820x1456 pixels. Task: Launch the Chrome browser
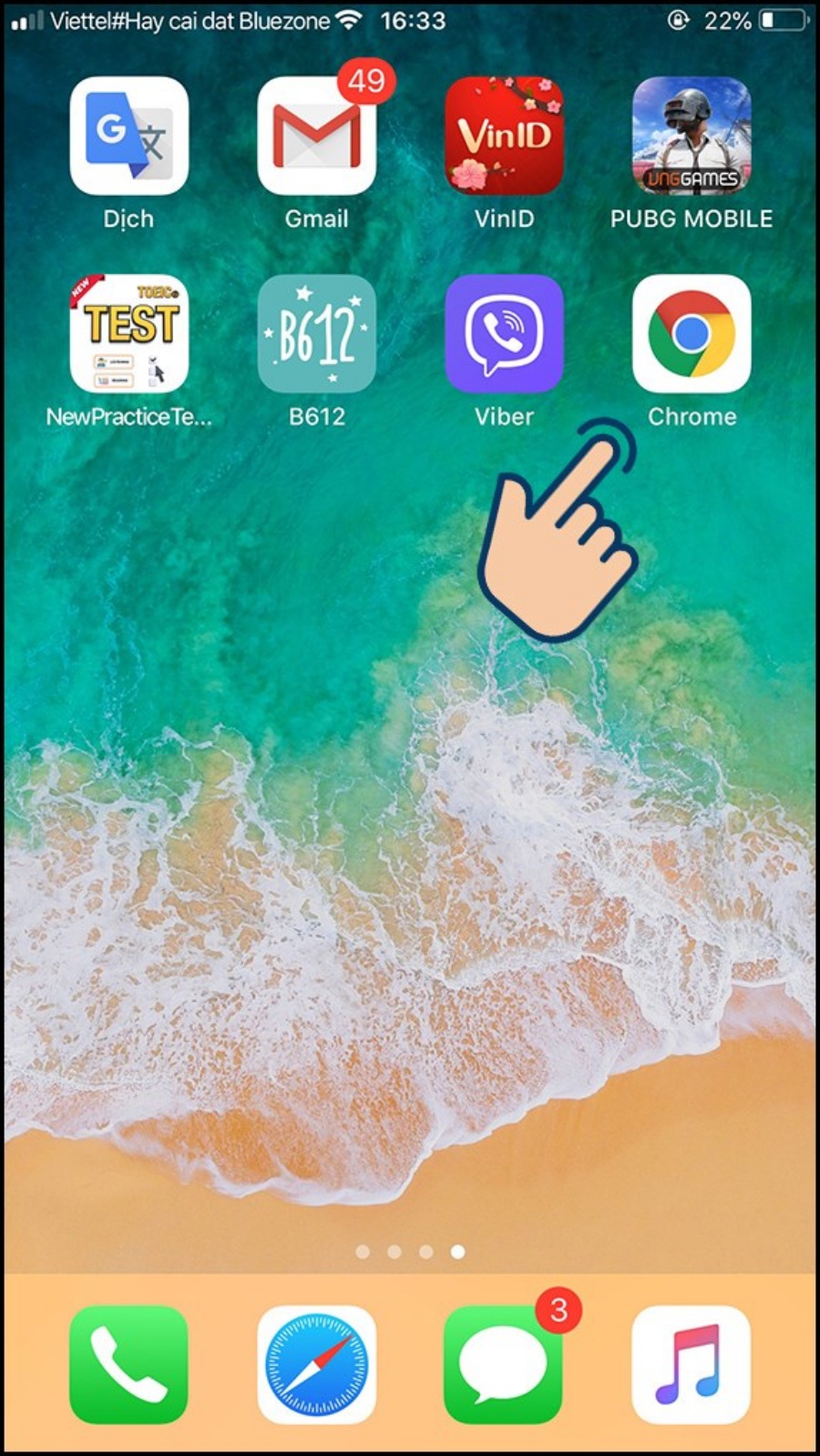692,334
